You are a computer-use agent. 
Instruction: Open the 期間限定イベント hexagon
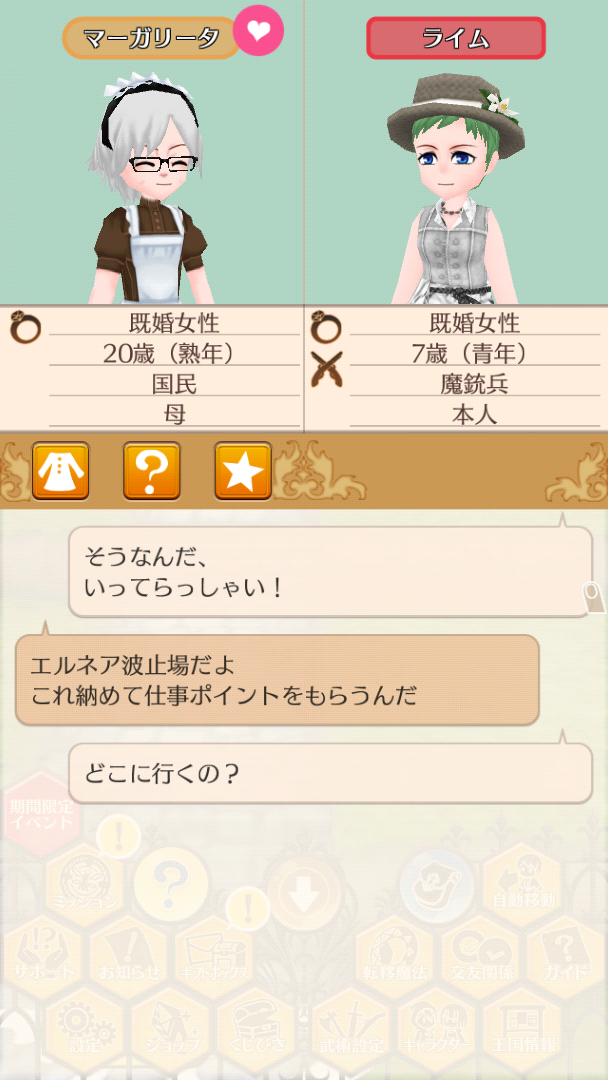[x=41, y=812]
